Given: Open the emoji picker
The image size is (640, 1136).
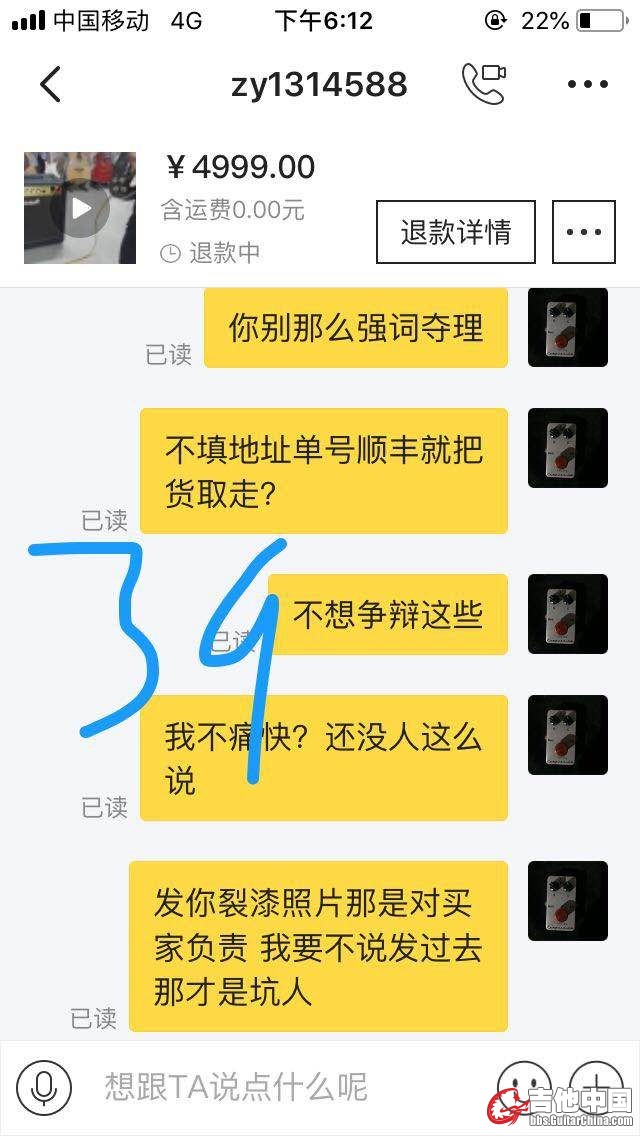Looking at the screenshot, I should click(x=524, y=1087).
